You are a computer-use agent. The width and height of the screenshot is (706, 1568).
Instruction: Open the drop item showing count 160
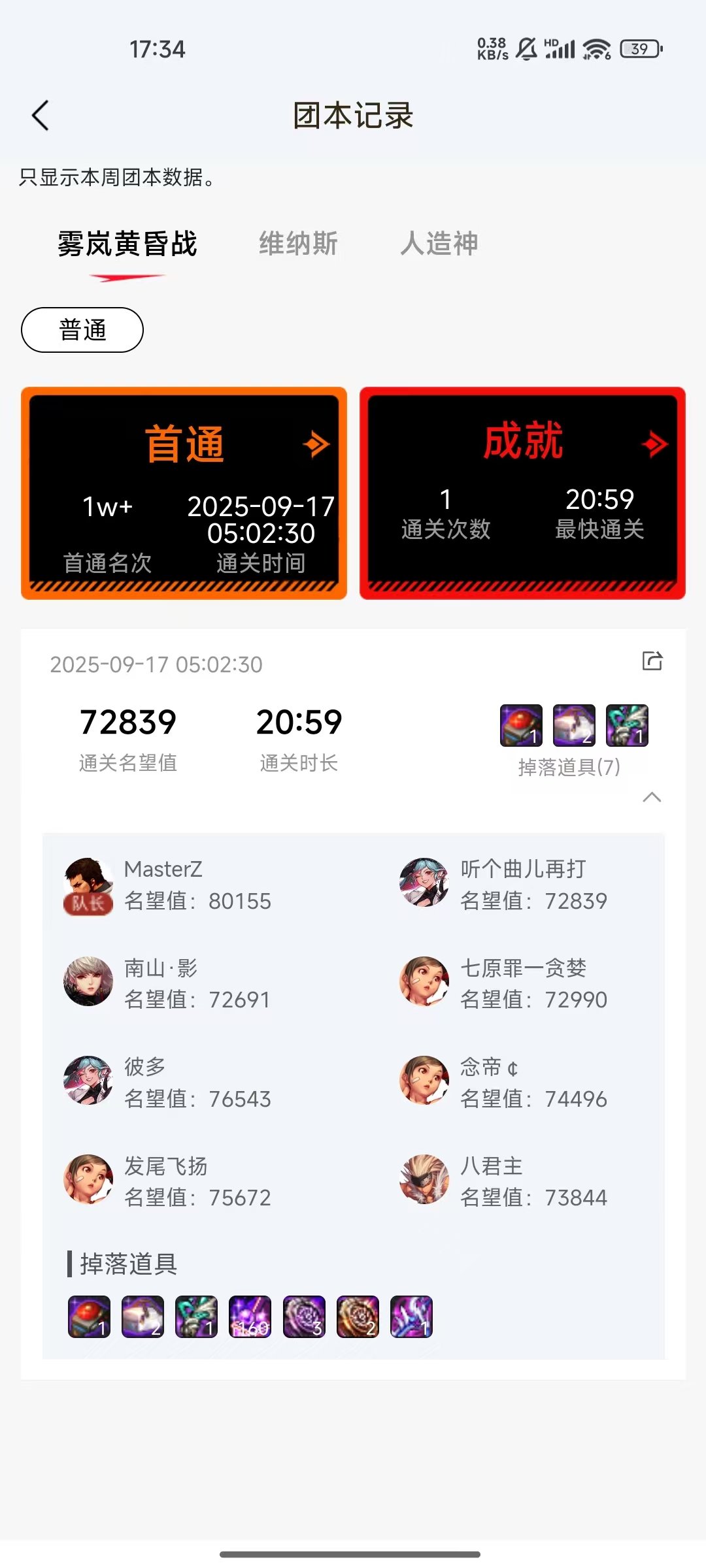[250, 1316]
